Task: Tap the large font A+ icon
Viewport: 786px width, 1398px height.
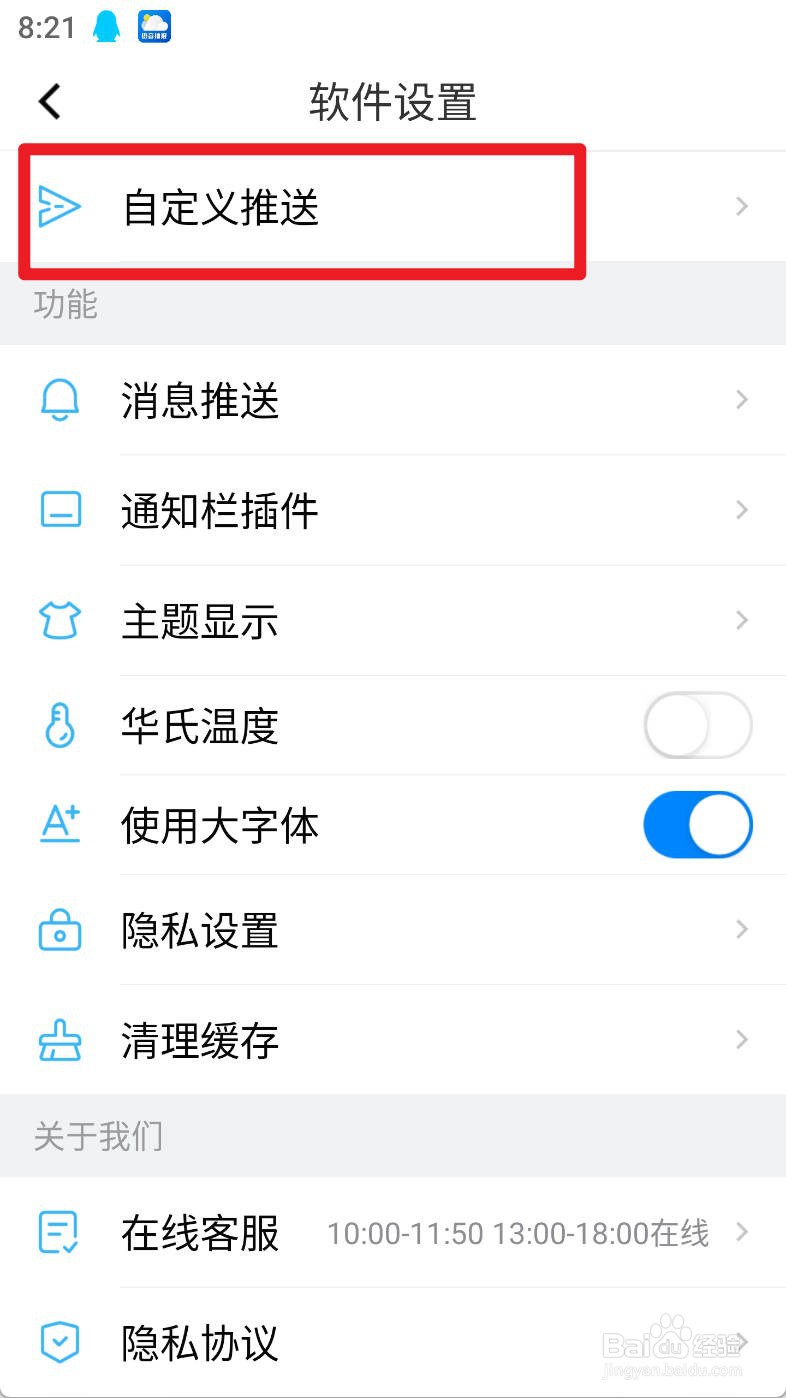Action: 60,825
